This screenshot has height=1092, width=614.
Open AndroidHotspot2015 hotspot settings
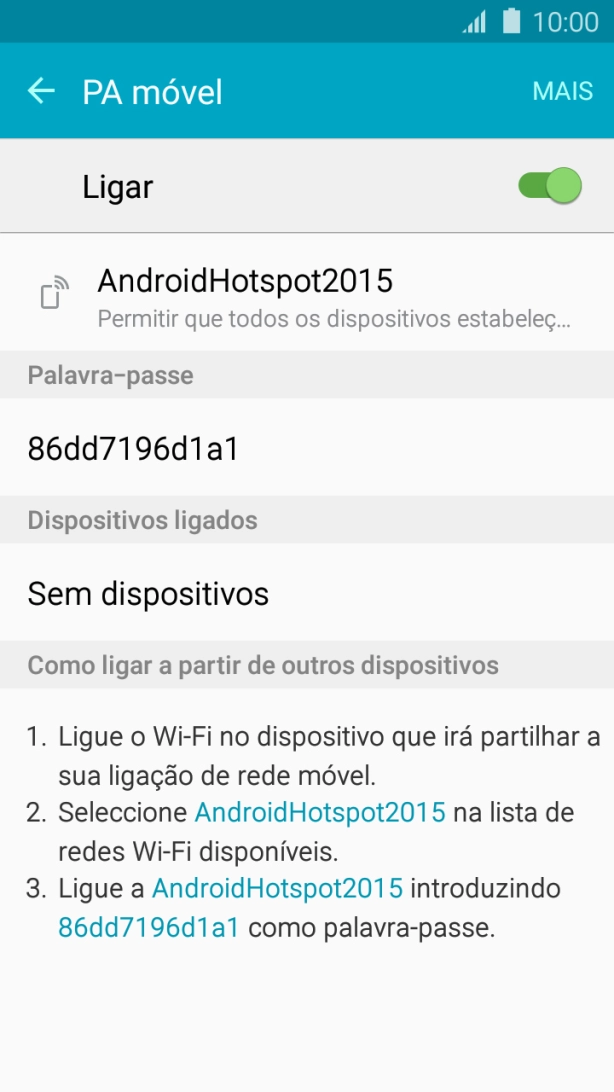(x=306, y=295)
